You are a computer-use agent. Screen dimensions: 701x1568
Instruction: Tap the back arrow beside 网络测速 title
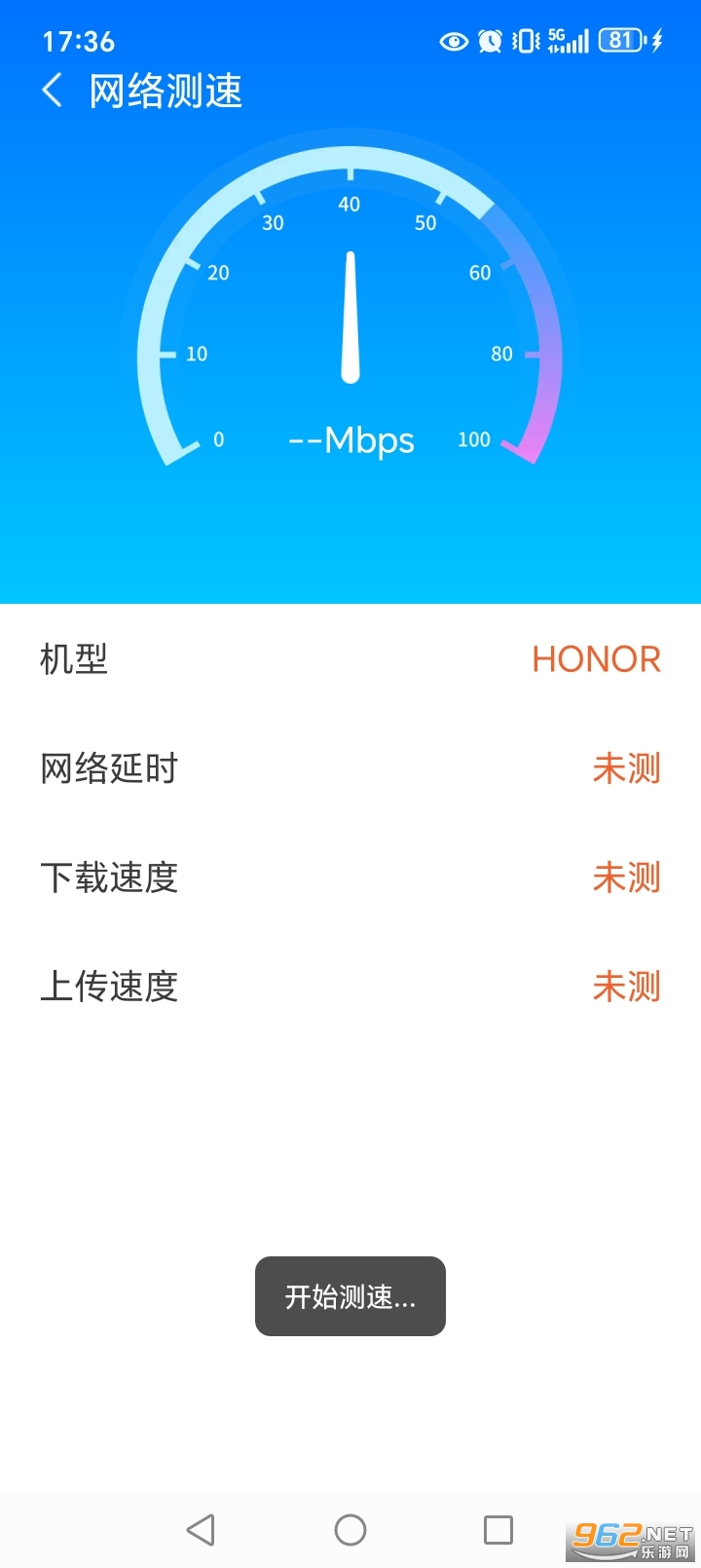point(51,89)
